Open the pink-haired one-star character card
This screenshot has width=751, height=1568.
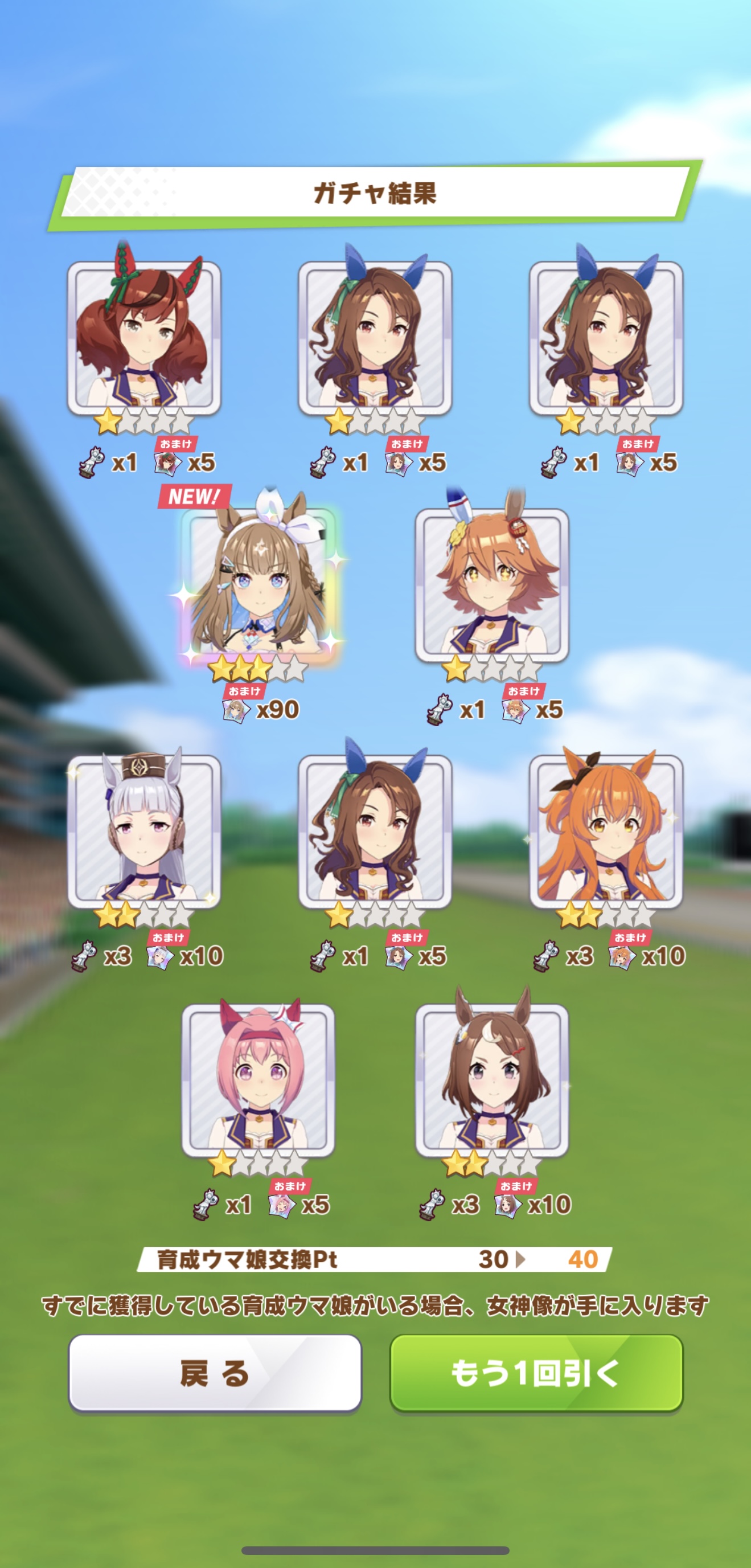(258, 1080)
